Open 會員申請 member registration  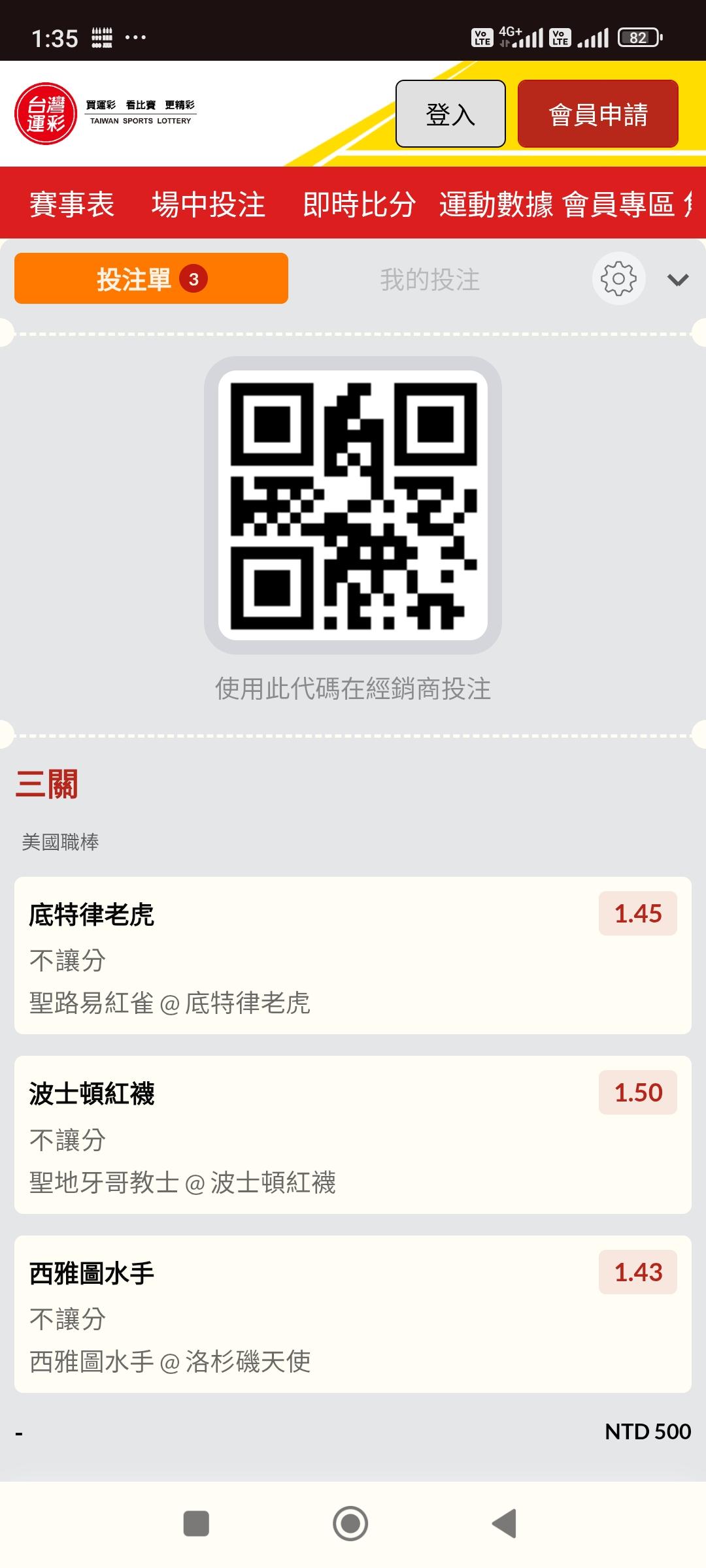point(597,114)
